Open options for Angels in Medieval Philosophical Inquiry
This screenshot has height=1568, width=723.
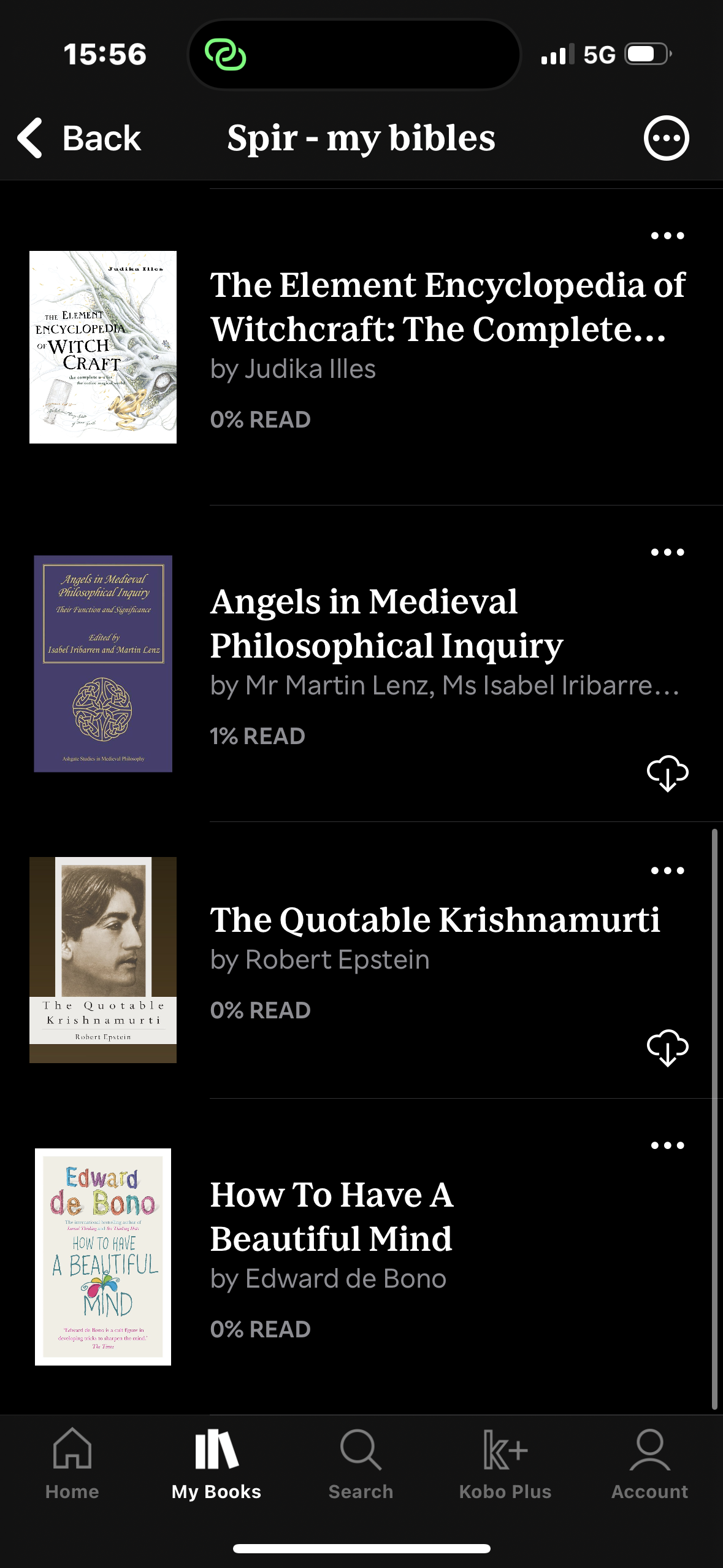[667, 552]
